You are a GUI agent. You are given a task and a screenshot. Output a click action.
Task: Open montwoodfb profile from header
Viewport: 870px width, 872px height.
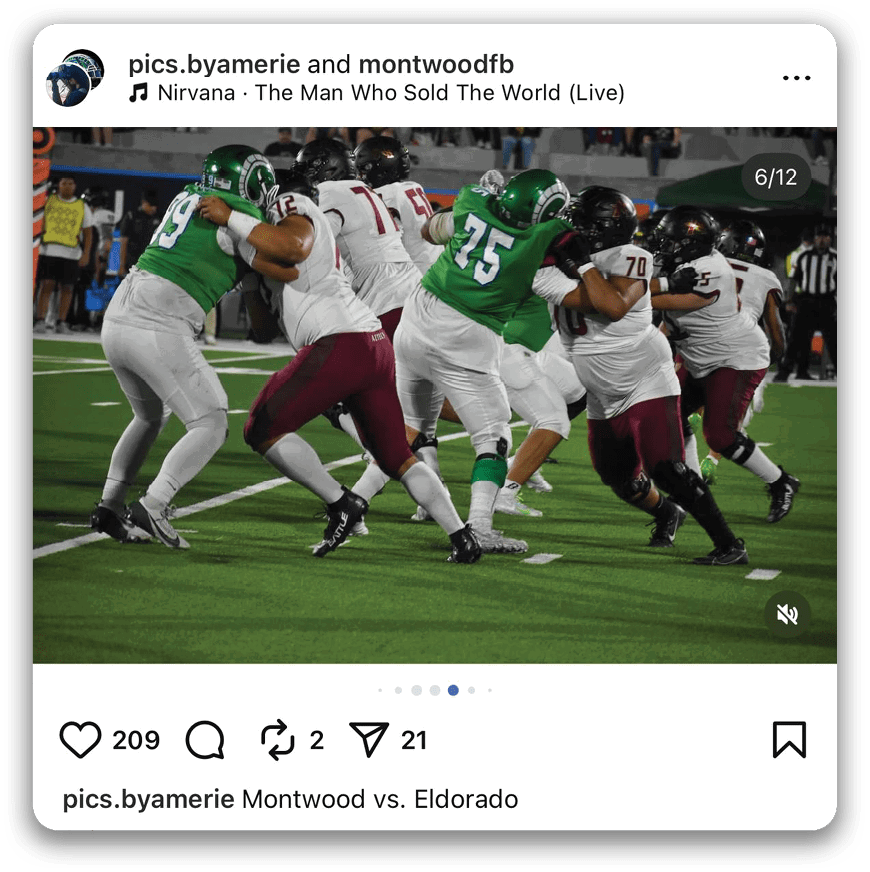436,65
